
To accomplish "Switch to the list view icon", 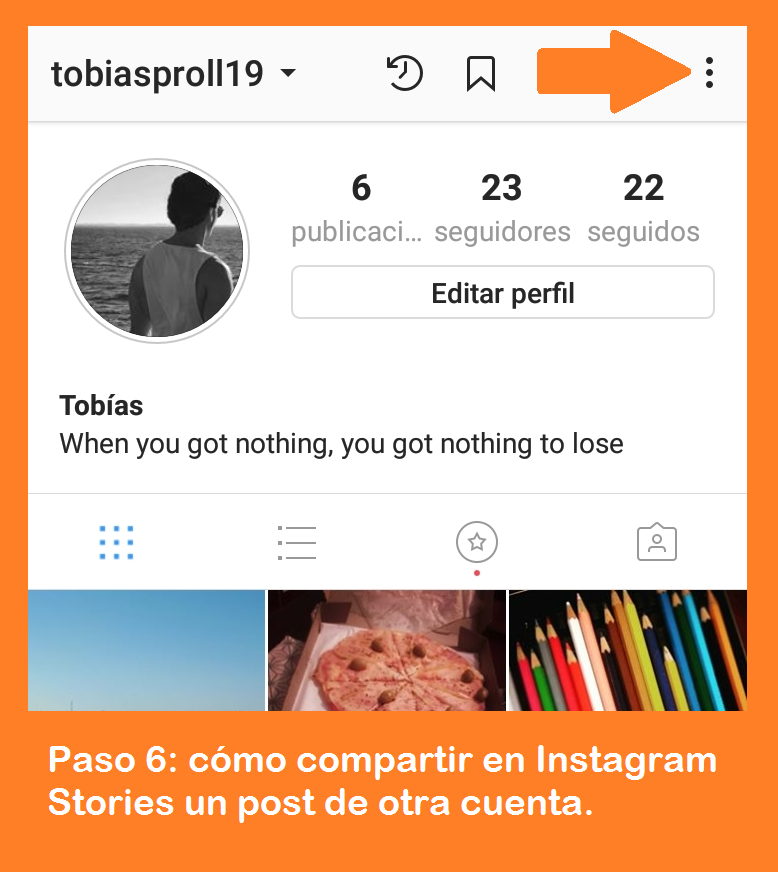I will click(297, 542).
